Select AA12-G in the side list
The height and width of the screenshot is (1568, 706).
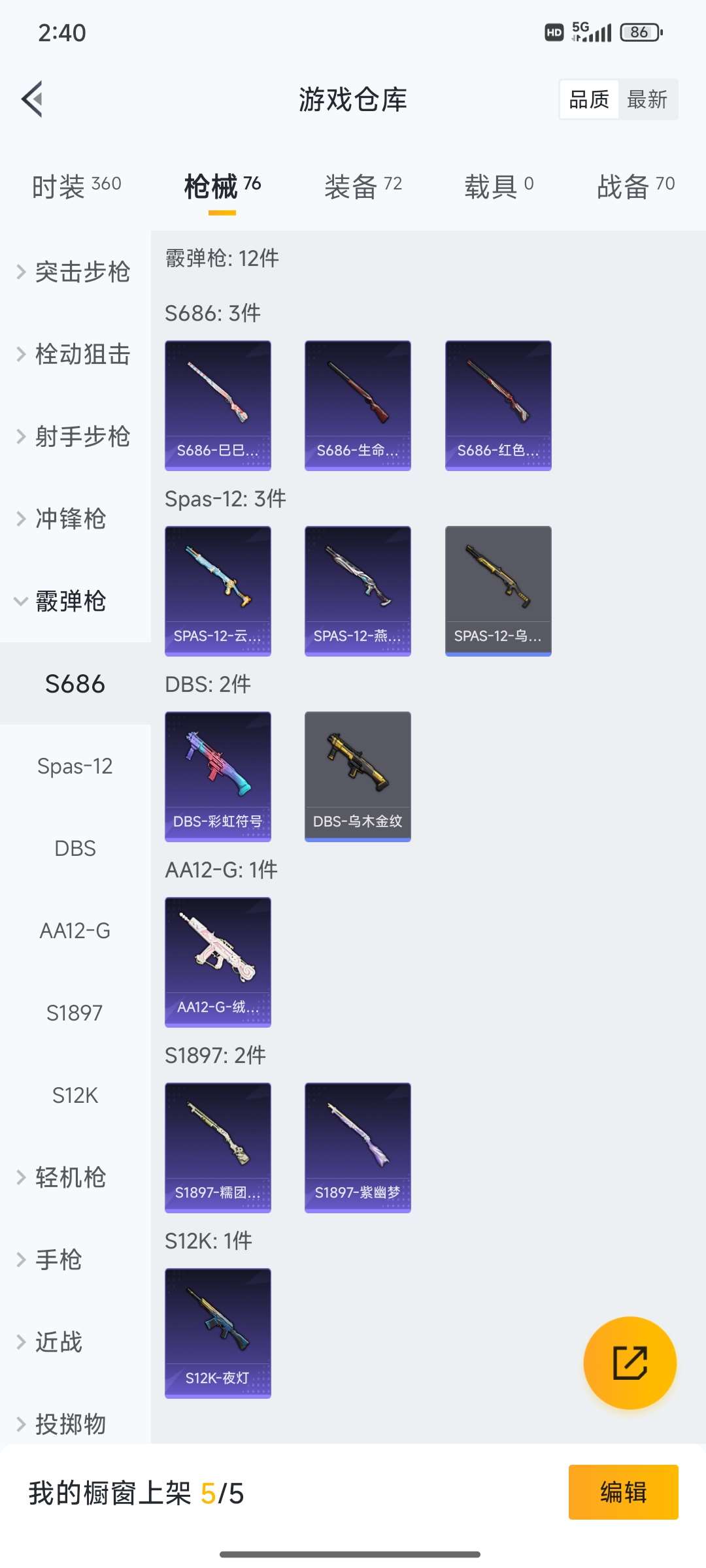tap(75, 930)
